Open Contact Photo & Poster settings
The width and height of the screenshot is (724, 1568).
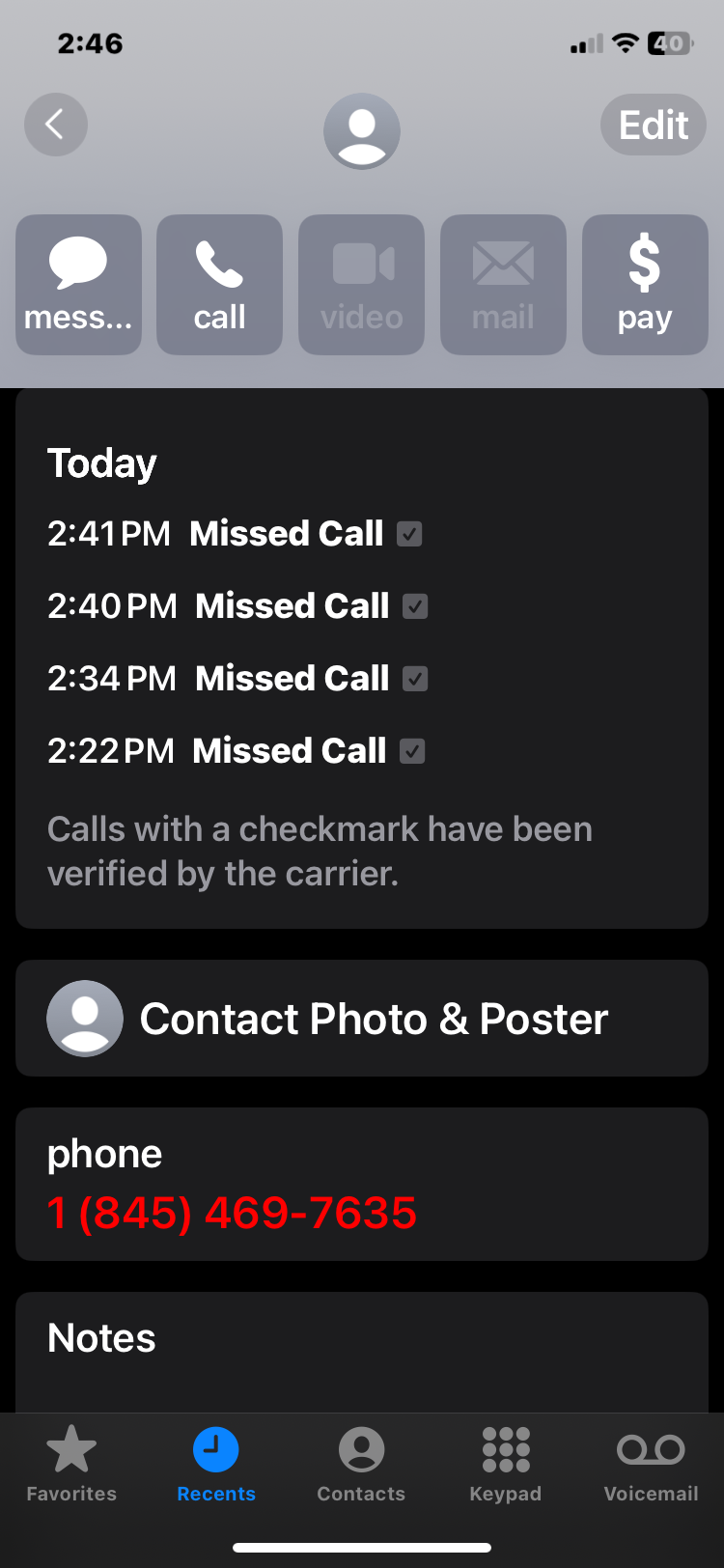362,1019
